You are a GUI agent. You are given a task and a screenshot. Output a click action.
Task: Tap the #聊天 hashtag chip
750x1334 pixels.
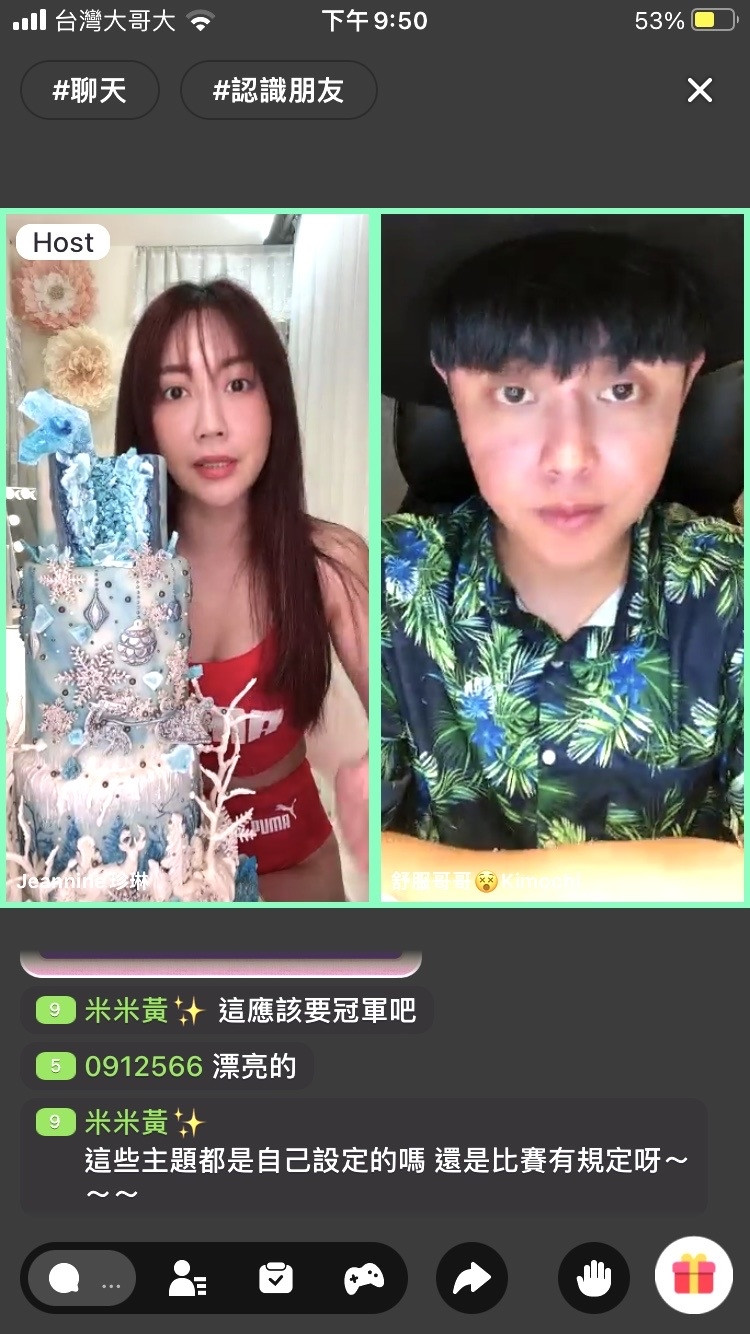90,91
